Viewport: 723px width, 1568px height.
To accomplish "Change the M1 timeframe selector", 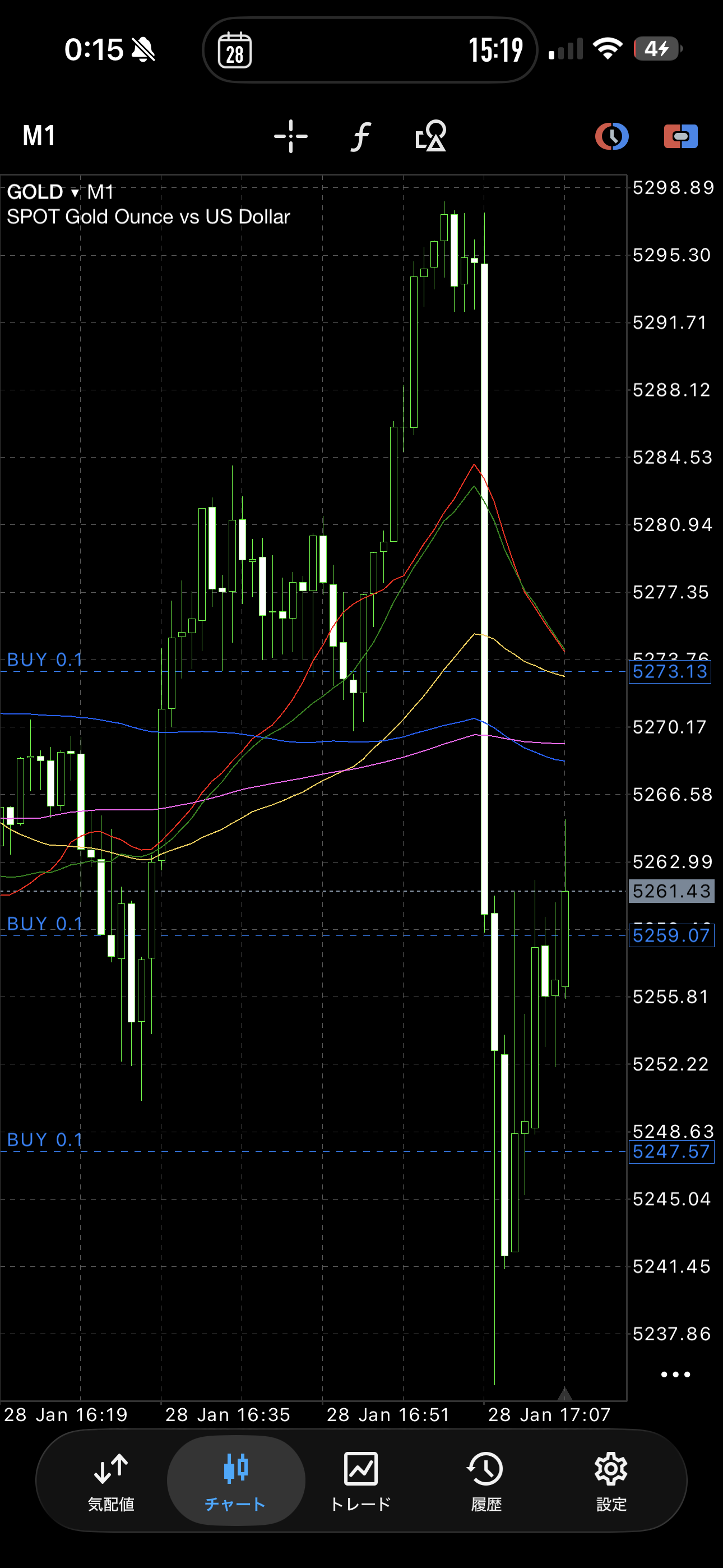I will [x=39, y=135].
